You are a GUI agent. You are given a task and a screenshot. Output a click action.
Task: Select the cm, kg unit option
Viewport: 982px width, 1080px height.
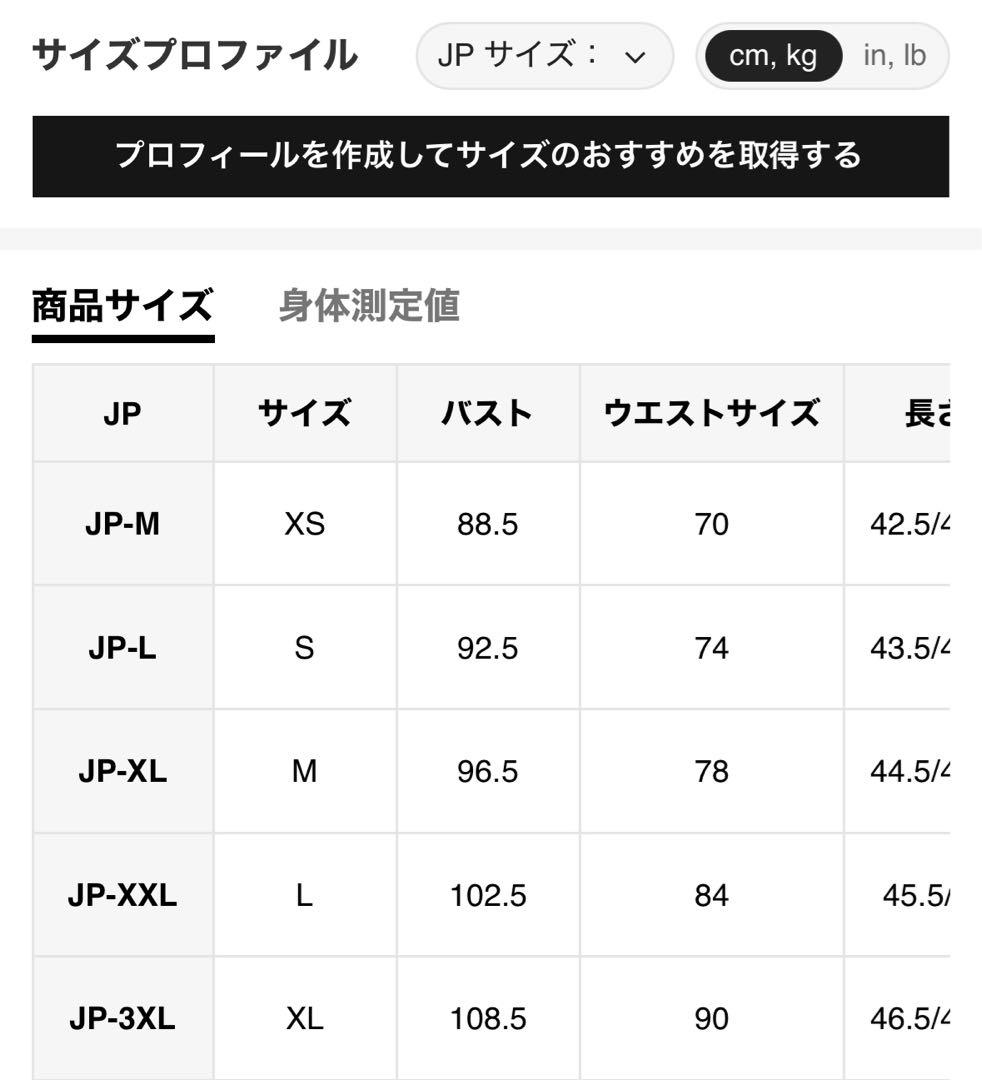773,56
